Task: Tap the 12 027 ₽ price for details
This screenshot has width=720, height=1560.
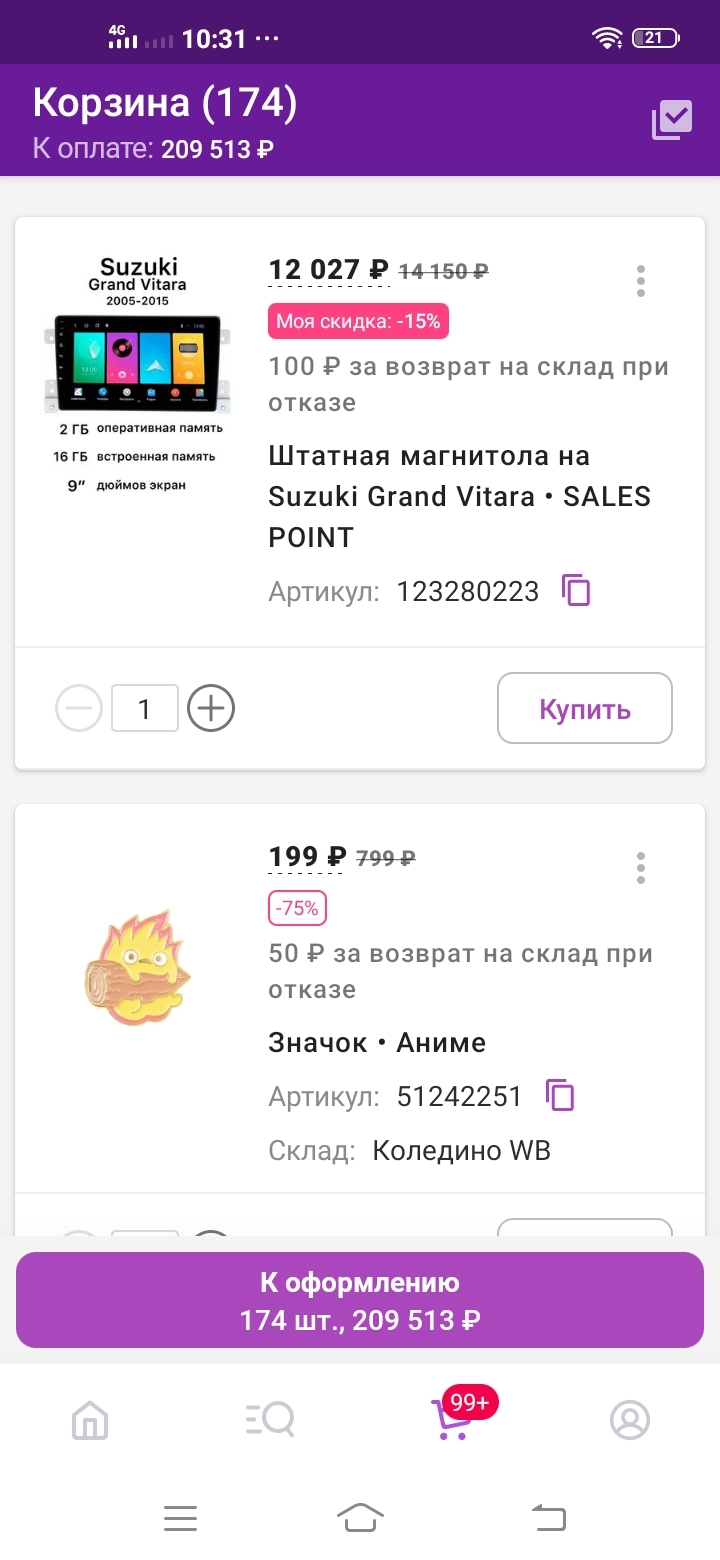Action: (328, 270)
